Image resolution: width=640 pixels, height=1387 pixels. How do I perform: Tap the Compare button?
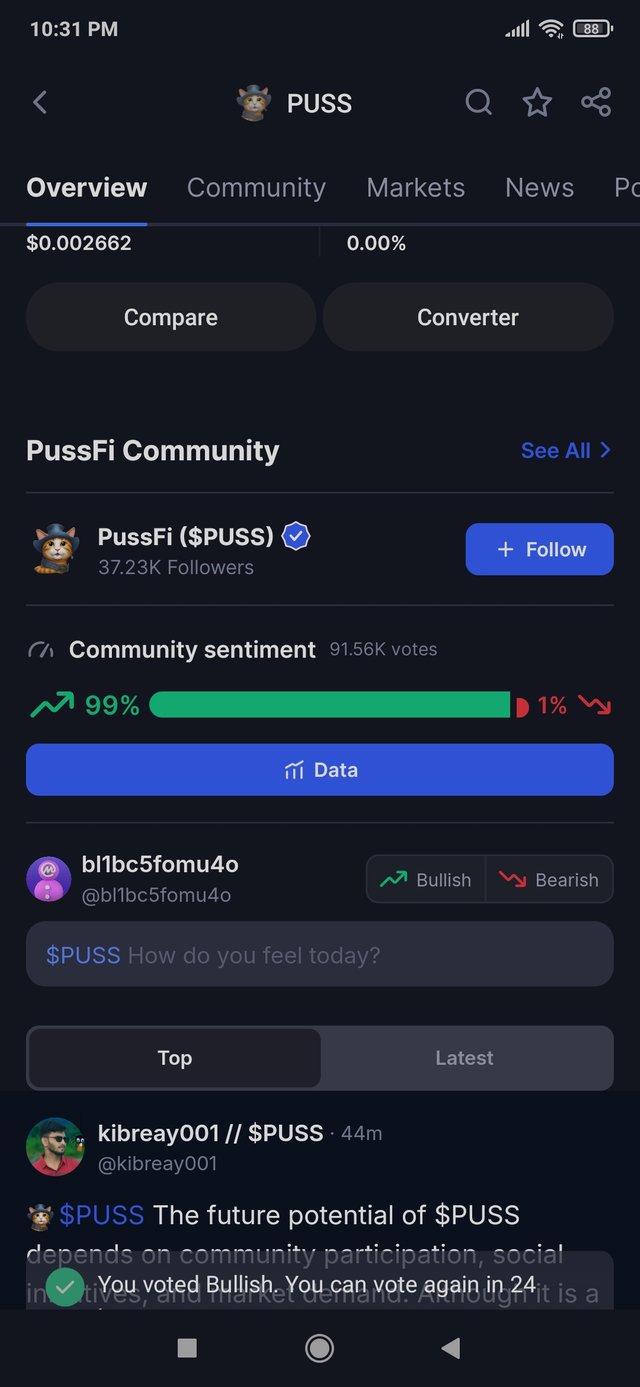(x=171, y=318)
